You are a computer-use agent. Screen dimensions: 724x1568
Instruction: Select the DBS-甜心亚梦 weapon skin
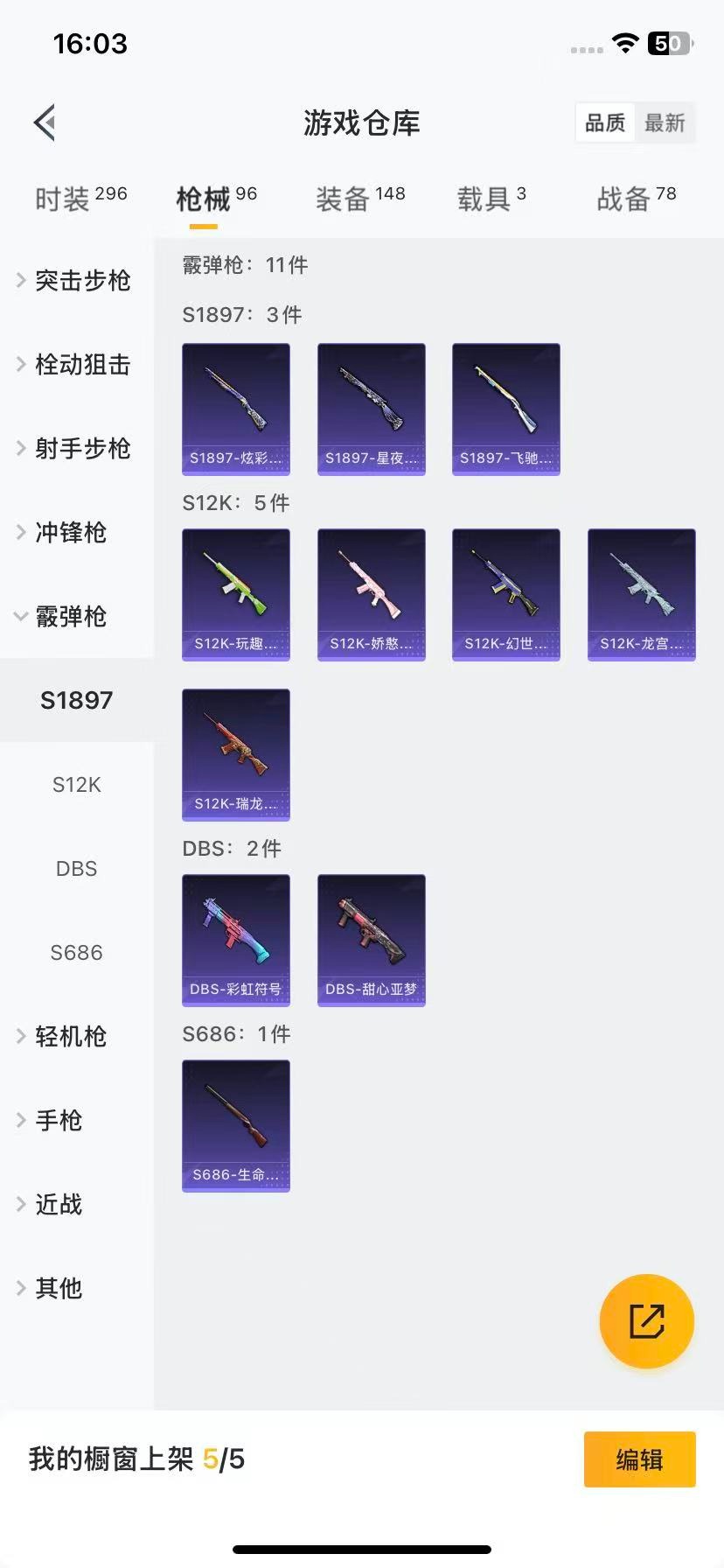(371, 940)
